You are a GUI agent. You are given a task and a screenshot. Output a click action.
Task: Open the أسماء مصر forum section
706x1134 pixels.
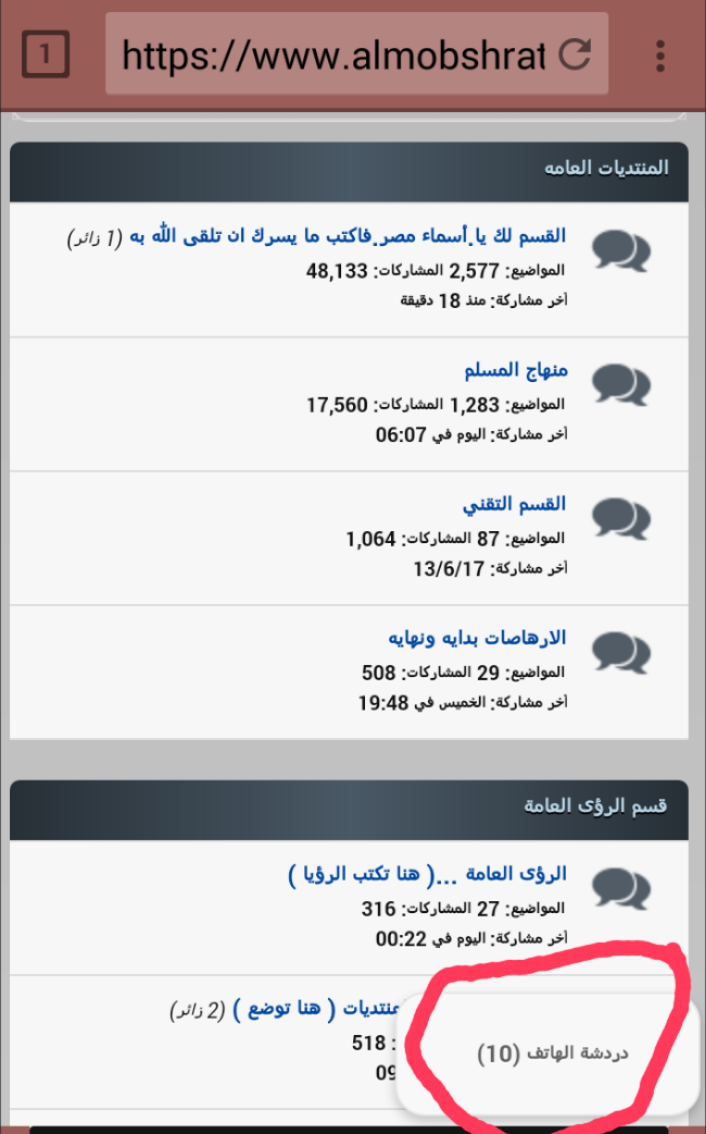(348, 236)
